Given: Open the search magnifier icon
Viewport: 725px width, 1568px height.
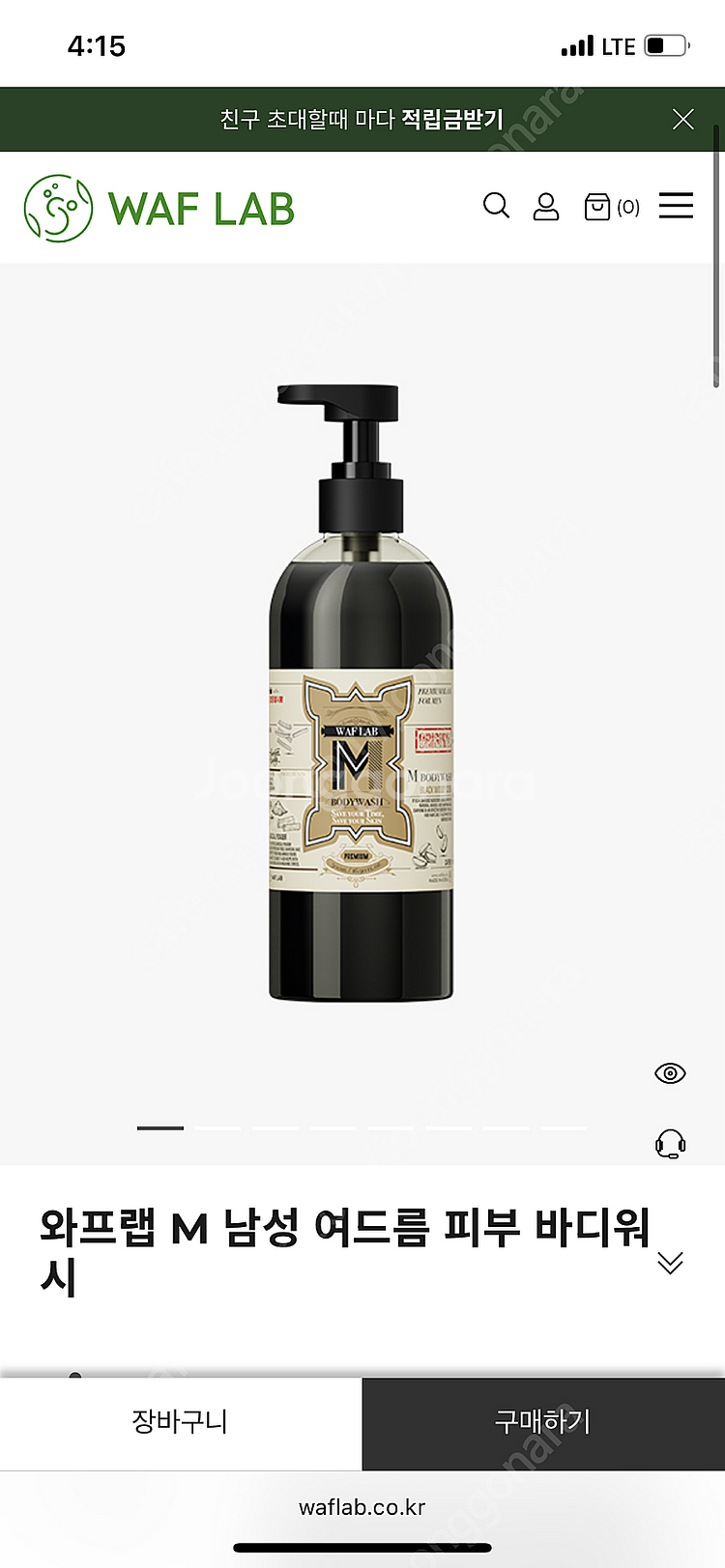Looking at the screenshot, I should point(496,206).
